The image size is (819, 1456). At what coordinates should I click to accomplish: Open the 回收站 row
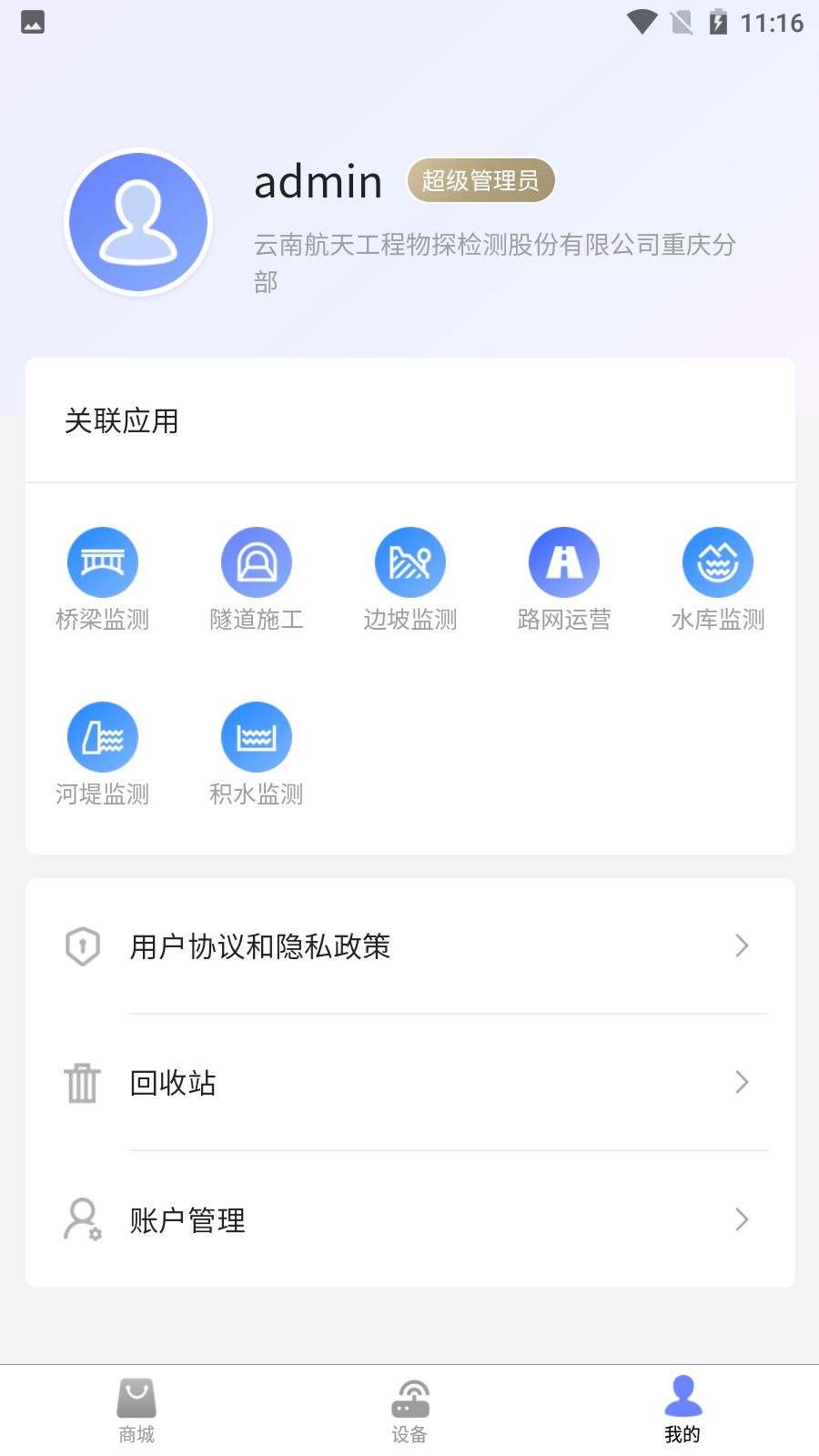410,1083
